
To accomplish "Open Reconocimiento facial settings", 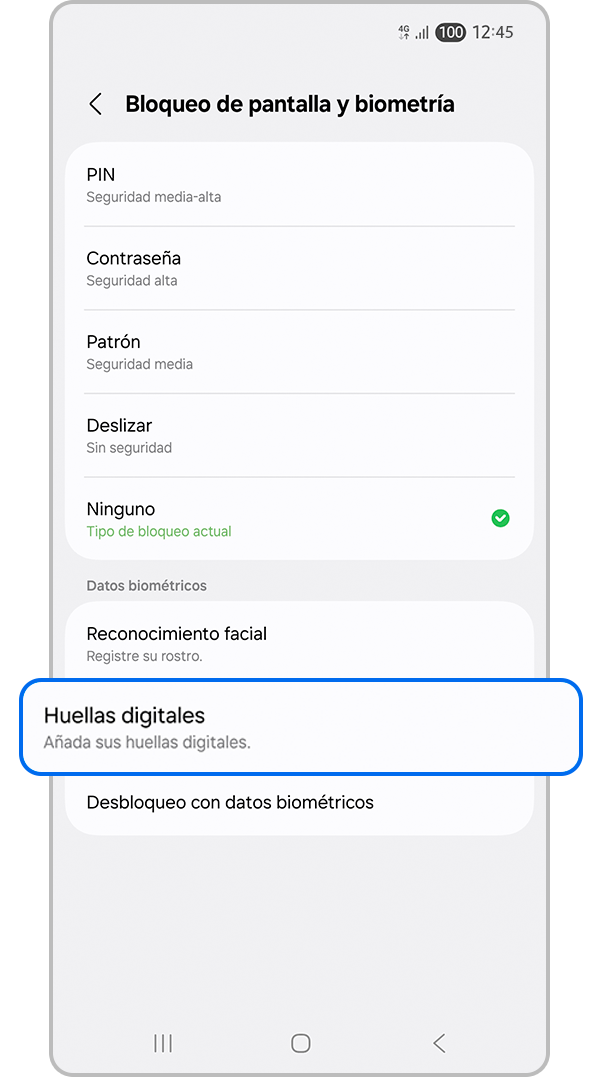I will 300,642.
